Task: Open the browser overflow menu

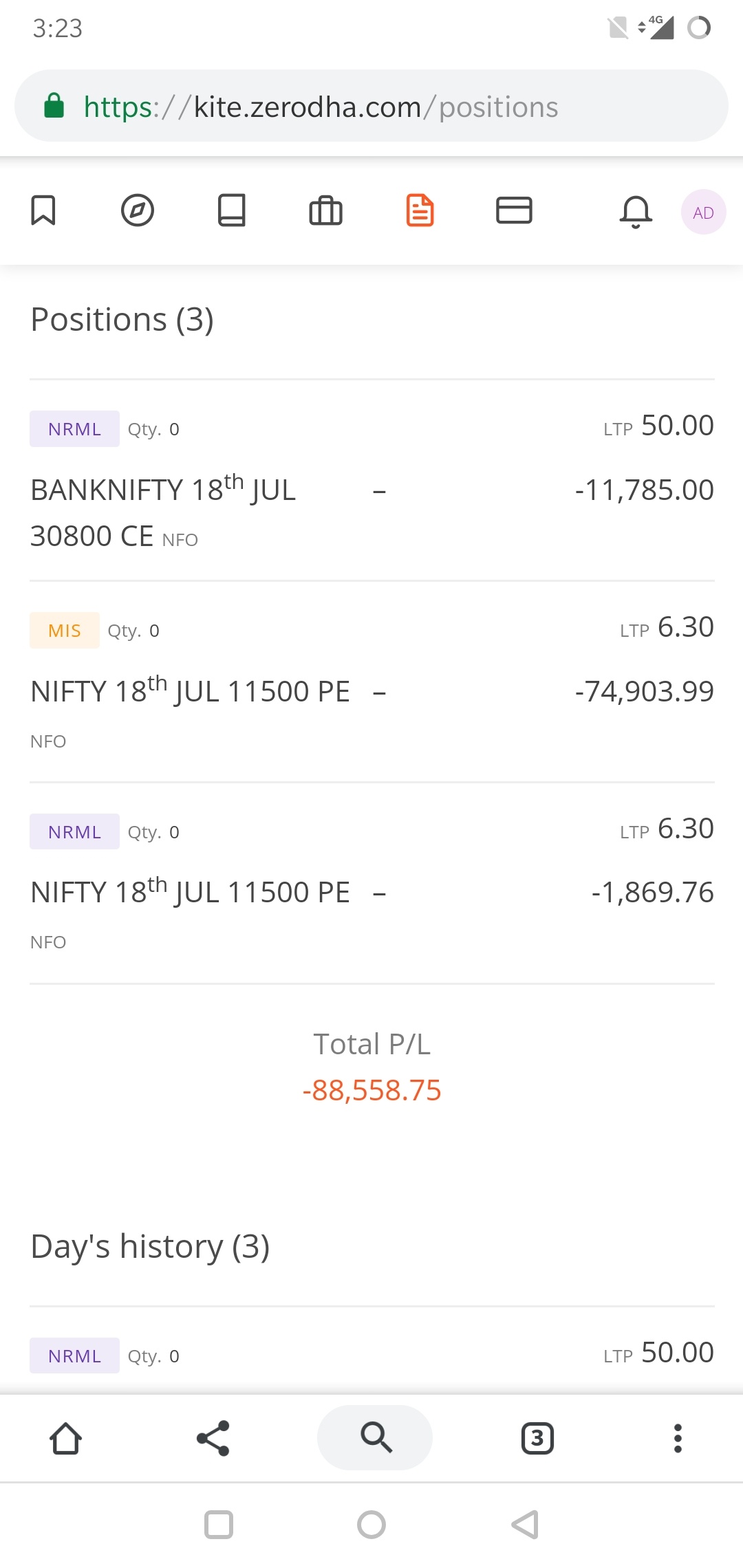Action: [x=678, y=1438]
